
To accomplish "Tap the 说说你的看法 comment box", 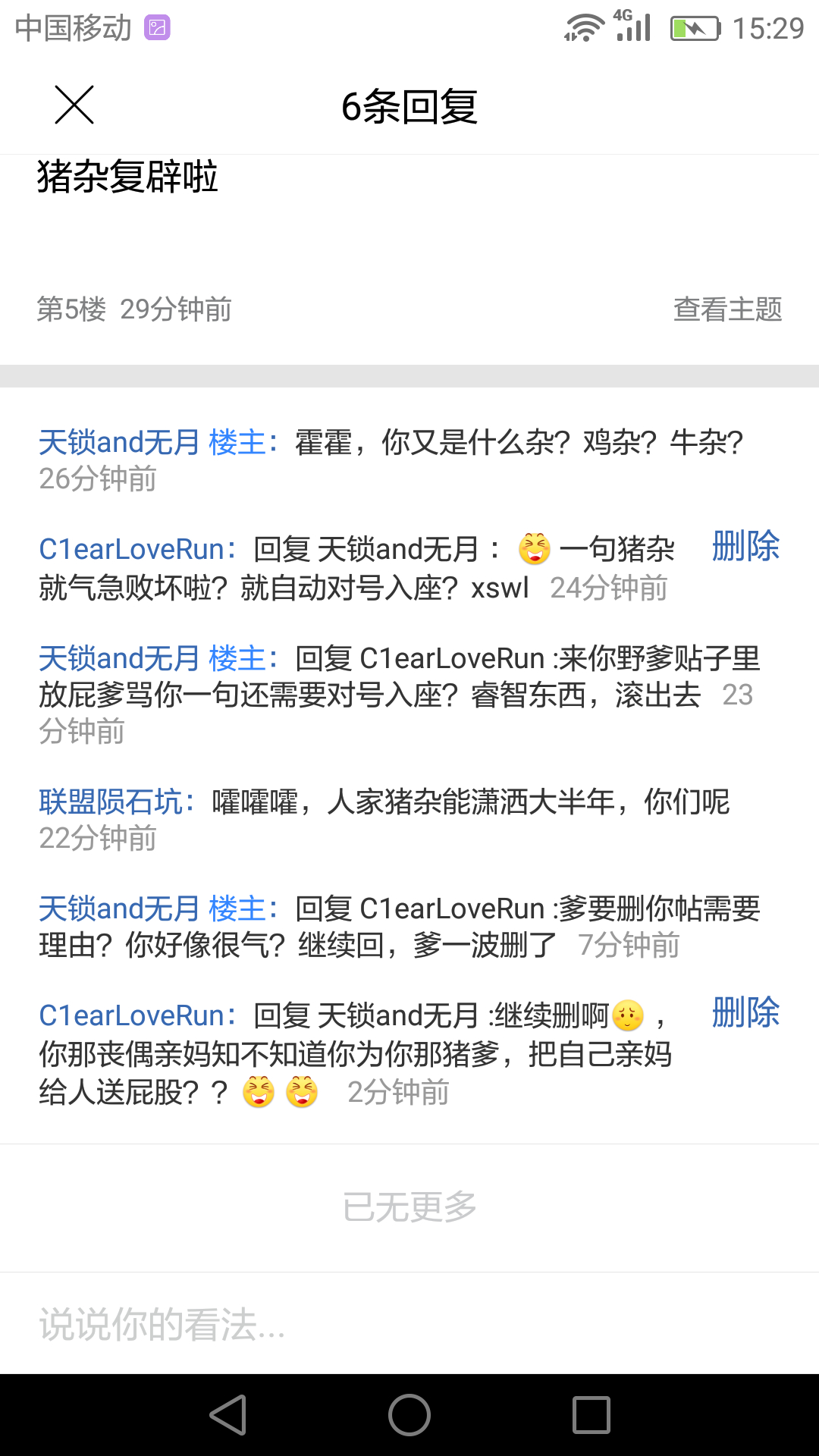I will [409, 1324].
